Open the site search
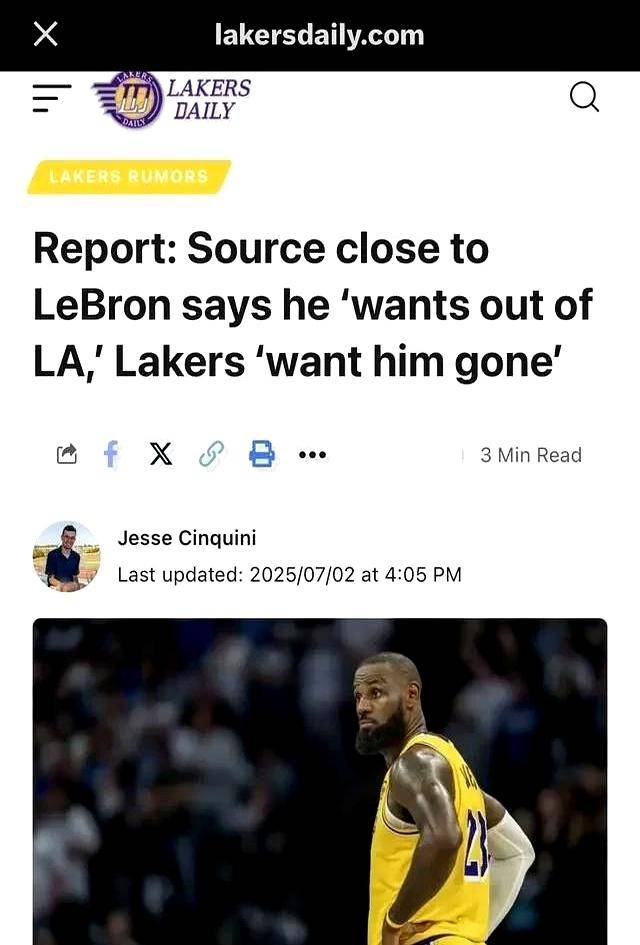Image resolution: width=640 pixels, height=945 pixels. [584, 97]
